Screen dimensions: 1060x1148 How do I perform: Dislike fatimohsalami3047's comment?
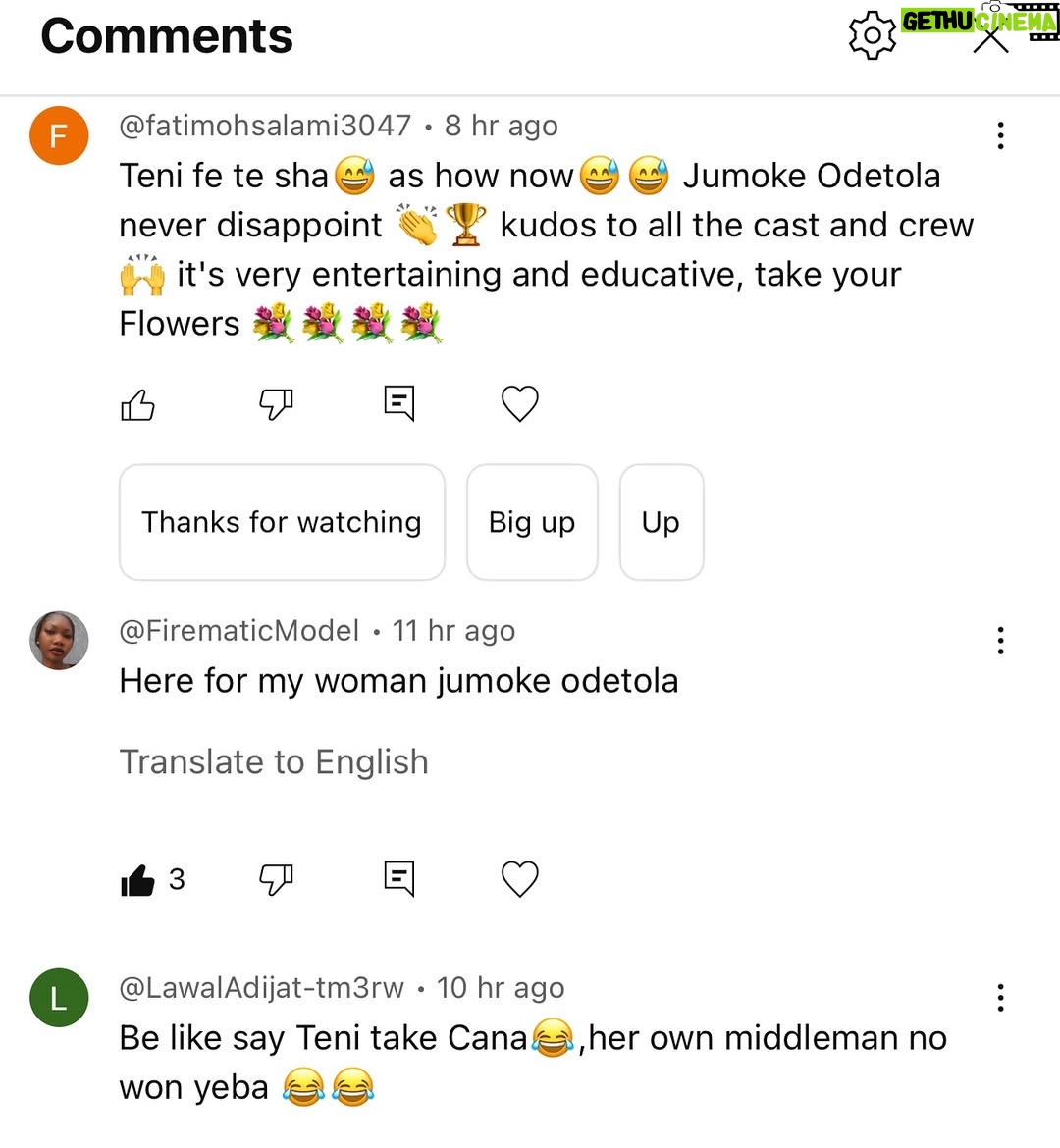[276, 404]
